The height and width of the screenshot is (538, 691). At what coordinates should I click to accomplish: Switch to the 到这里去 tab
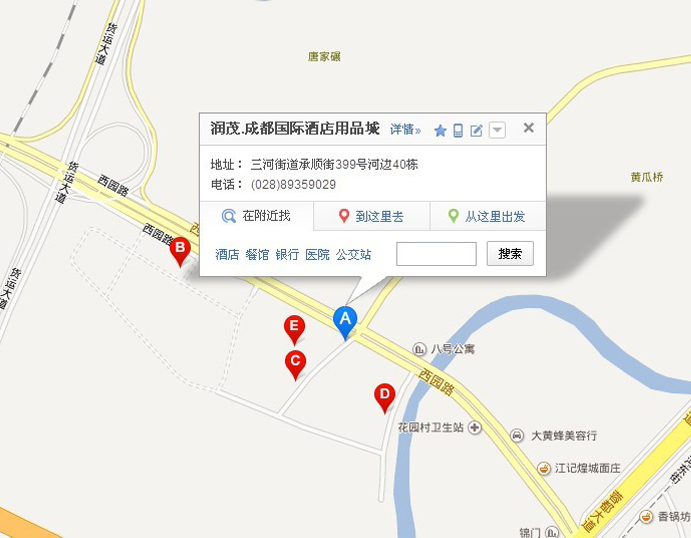pos(371,215)
